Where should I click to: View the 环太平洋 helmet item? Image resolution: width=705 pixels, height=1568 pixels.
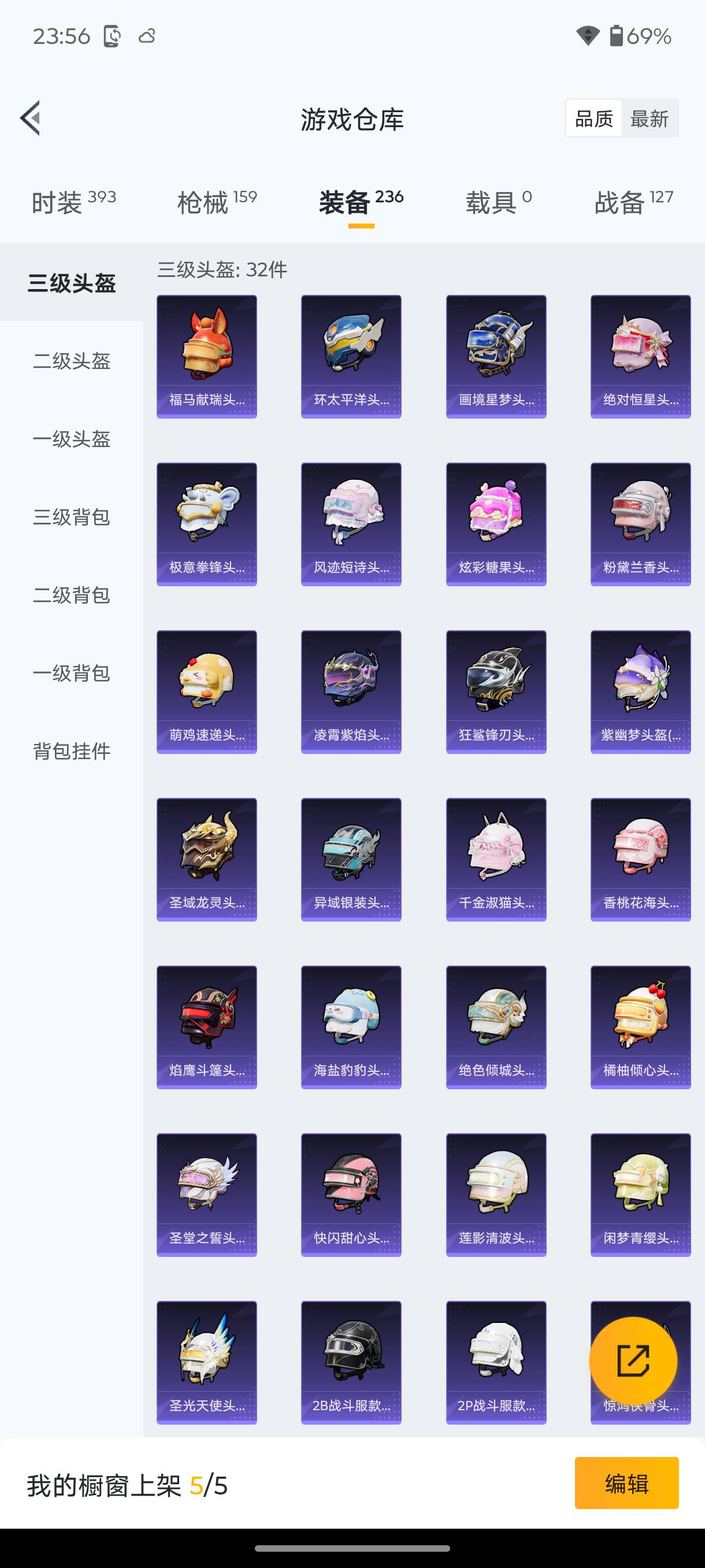click(351, 357)
